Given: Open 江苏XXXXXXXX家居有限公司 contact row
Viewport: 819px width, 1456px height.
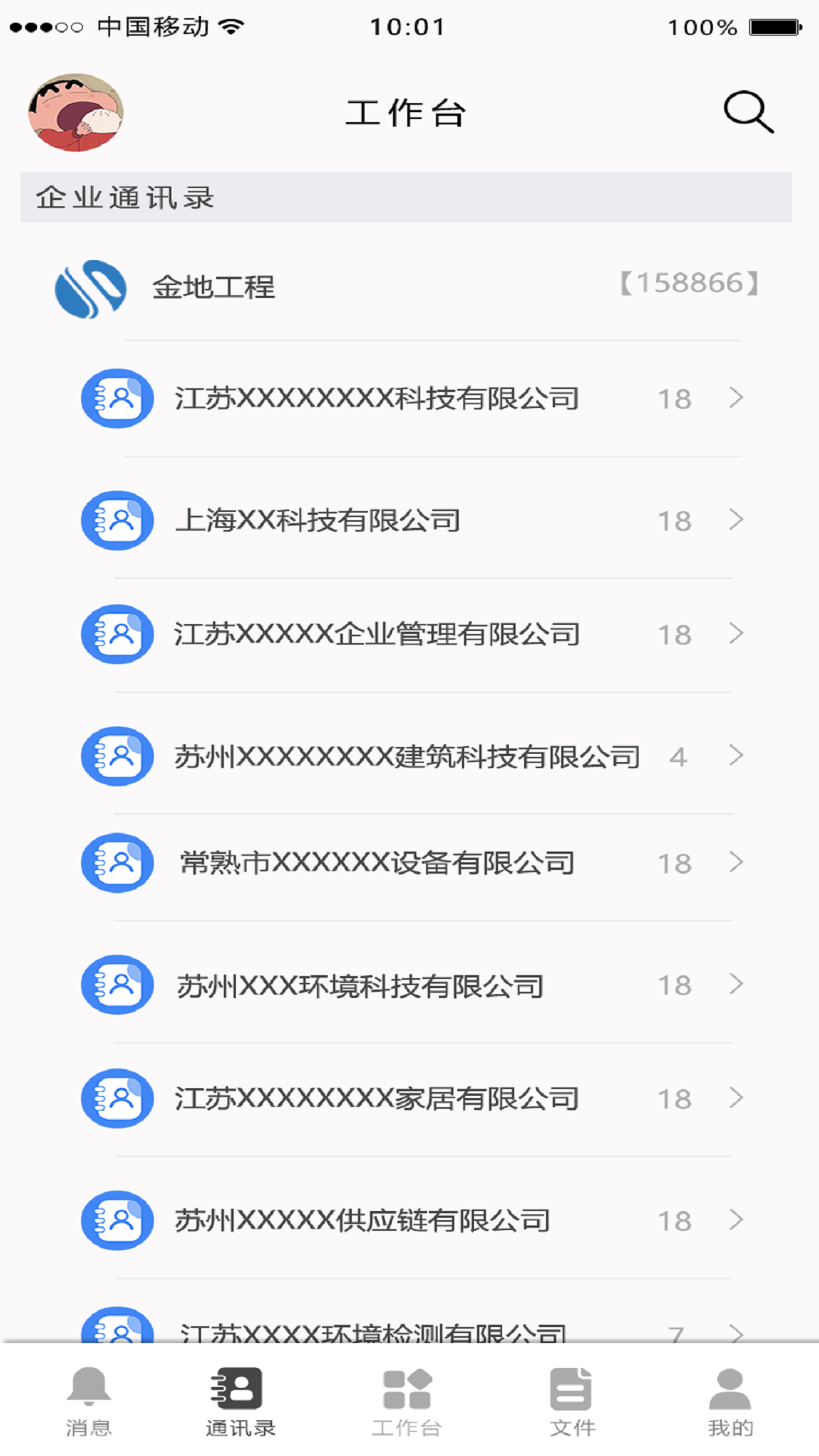Looking at the screenshot, I should pos(377,1098).
